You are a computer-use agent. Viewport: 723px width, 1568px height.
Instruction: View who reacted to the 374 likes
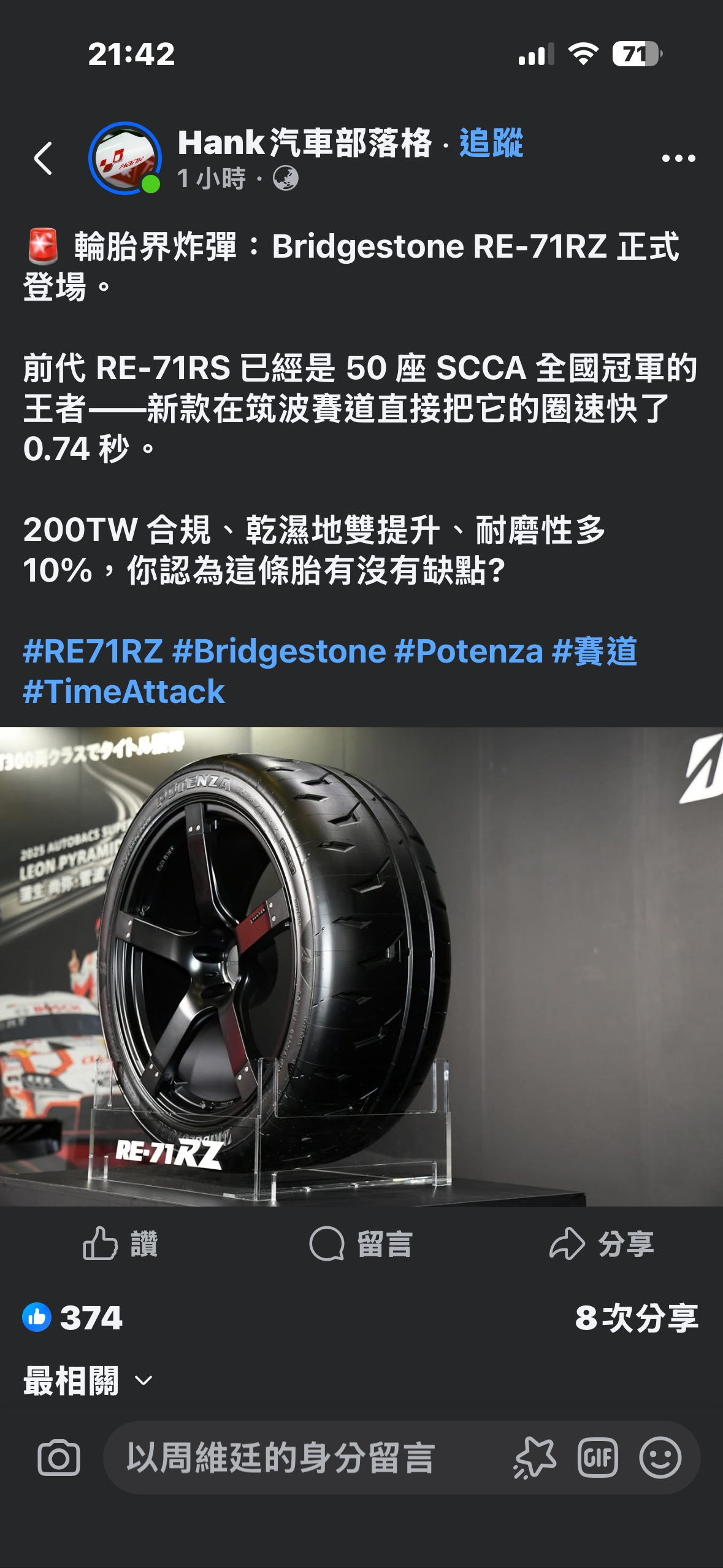pyautogui.click(x=74, y=1318)
